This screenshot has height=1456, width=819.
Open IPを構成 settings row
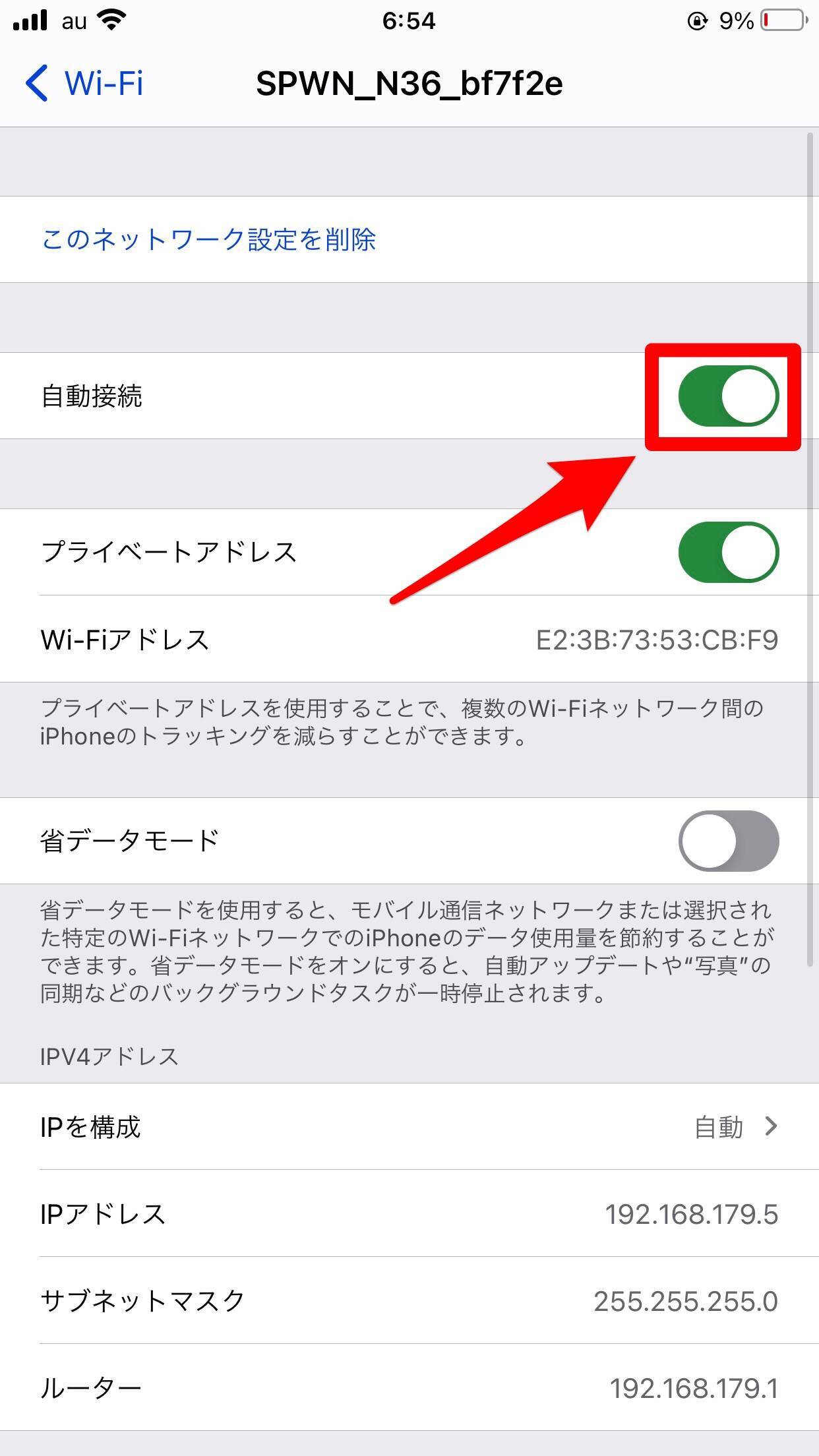tap(409, 1127)
